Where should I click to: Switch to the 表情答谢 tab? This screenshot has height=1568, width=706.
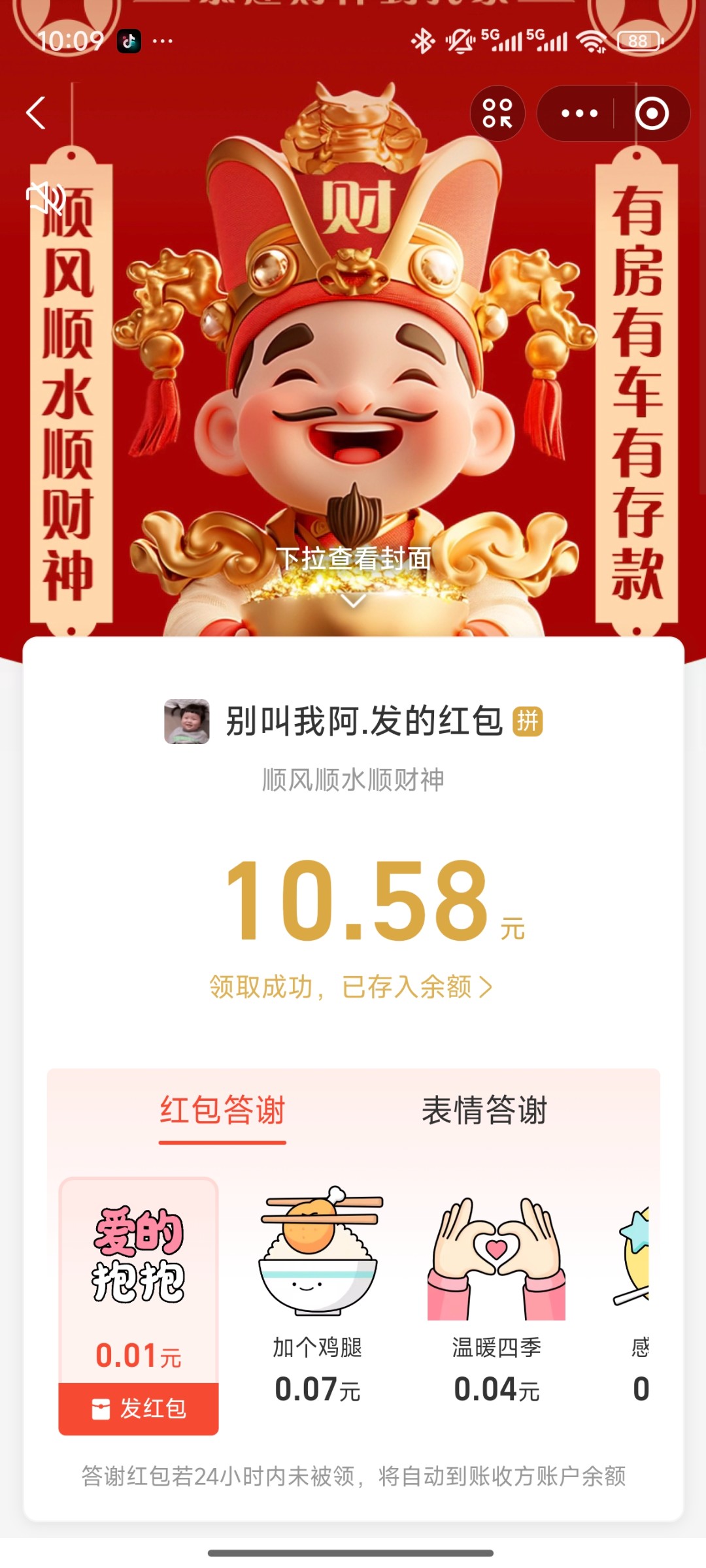[x=484, y=1111]
